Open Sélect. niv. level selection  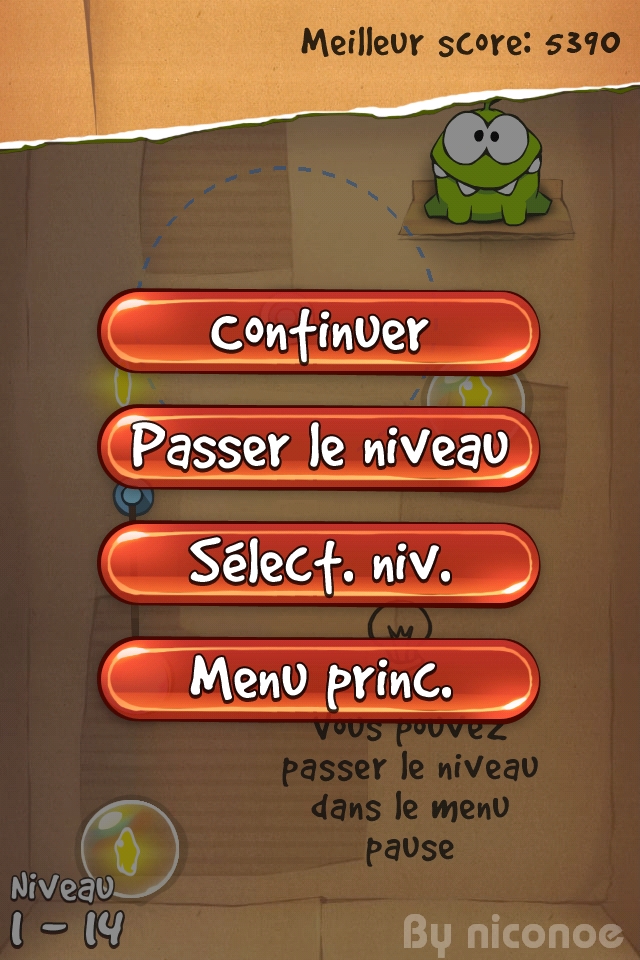point(319,565)
